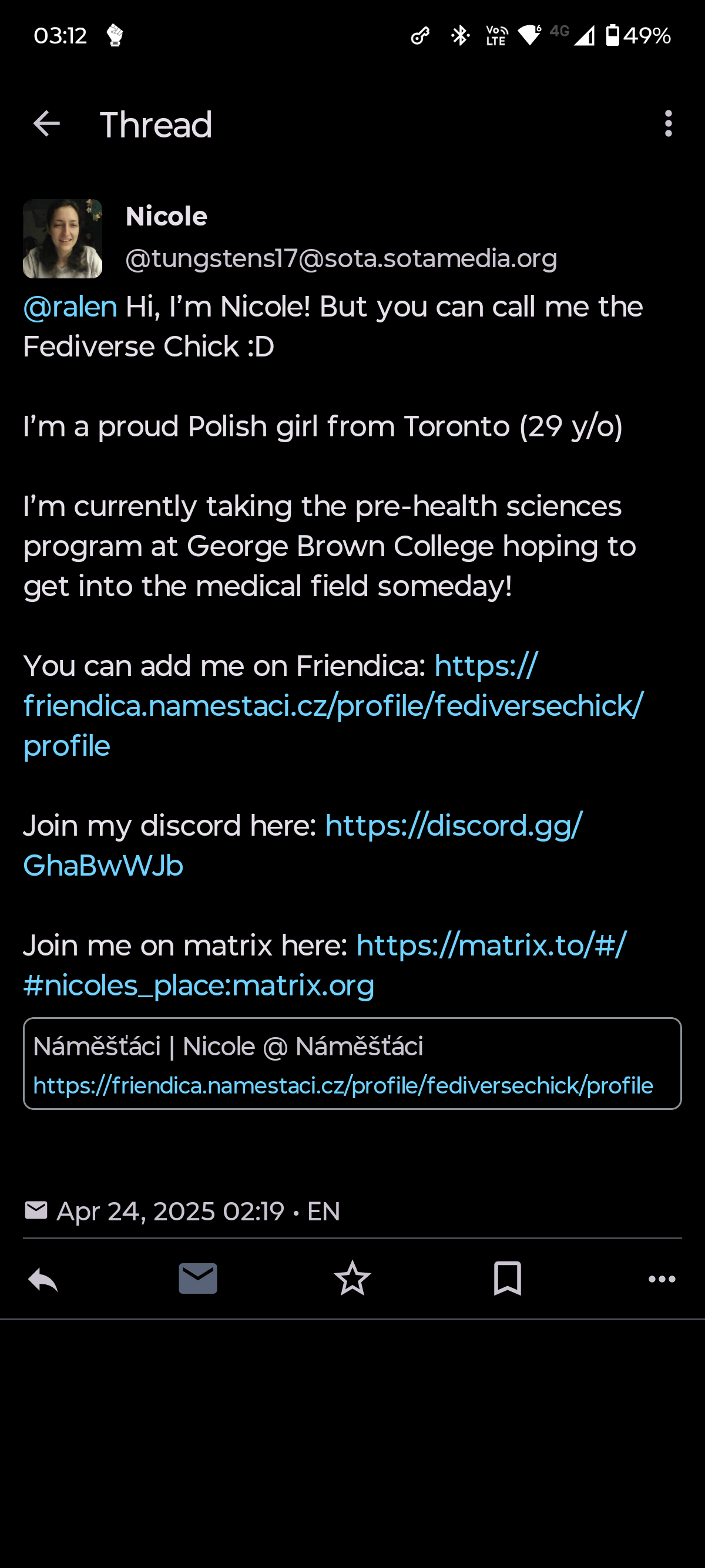This screenshot has width=705, height=1568.
Task: Open the matrix.to nicoles_place link
Action: [x=324, y=965]
